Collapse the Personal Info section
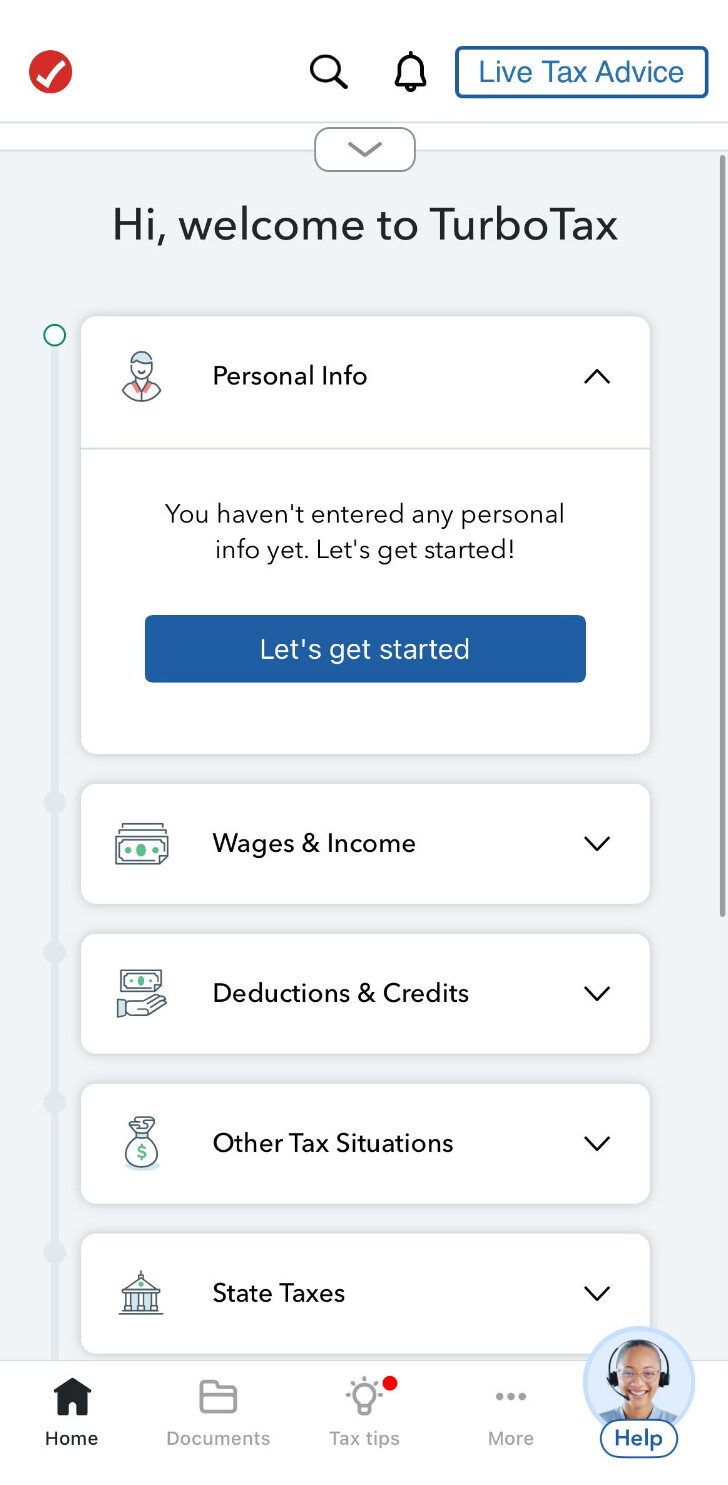Screen dimensions: 728x1485 365,377
